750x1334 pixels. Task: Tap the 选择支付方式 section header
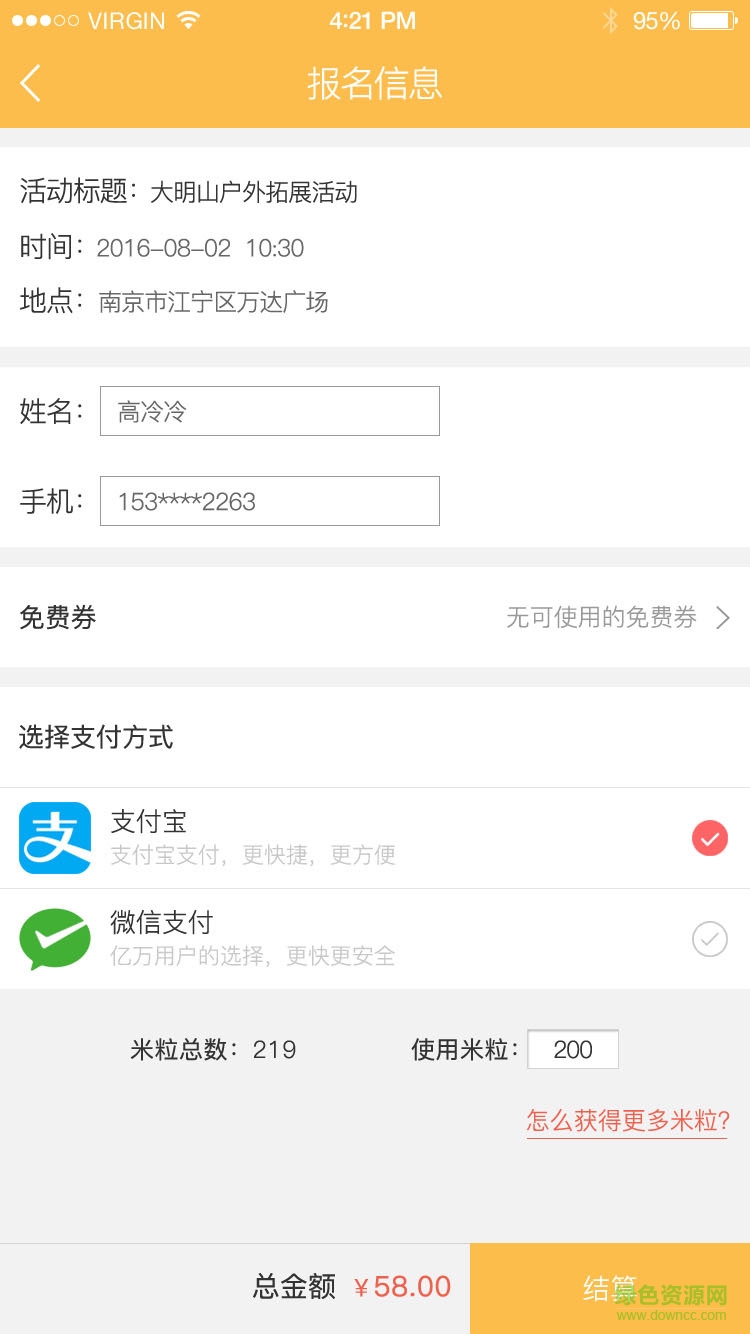[95, 737]
